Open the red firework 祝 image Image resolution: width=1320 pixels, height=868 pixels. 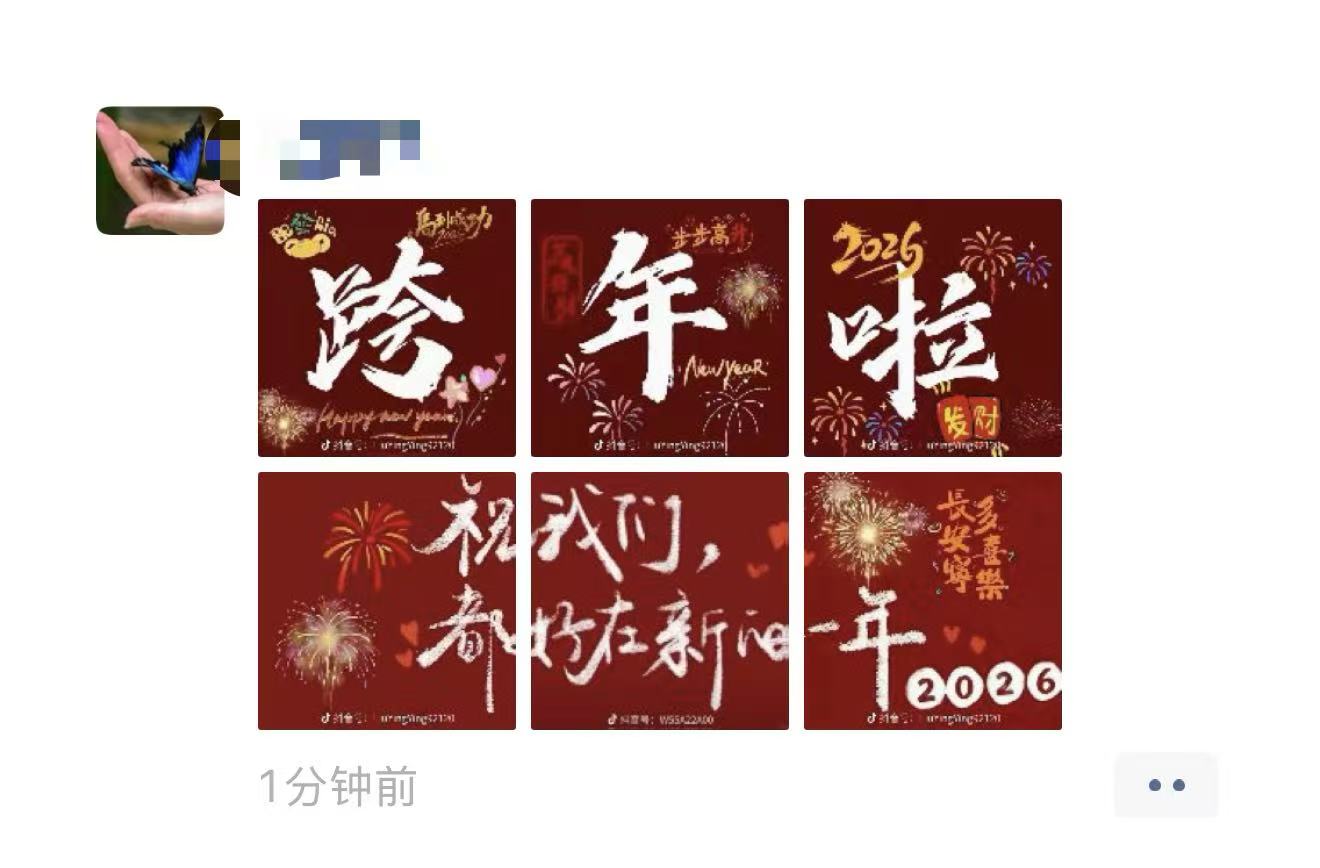[387, 601]
